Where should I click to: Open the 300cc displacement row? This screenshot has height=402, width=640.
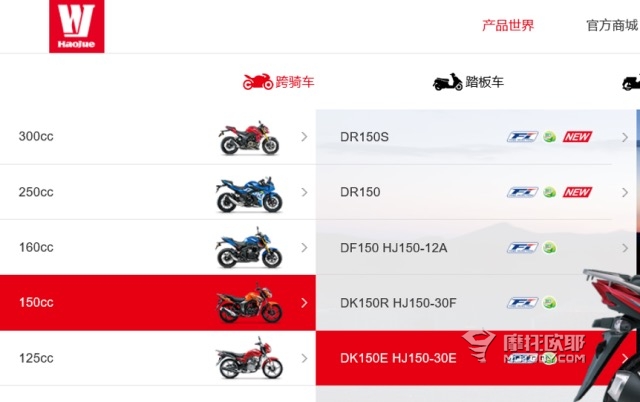157,137
